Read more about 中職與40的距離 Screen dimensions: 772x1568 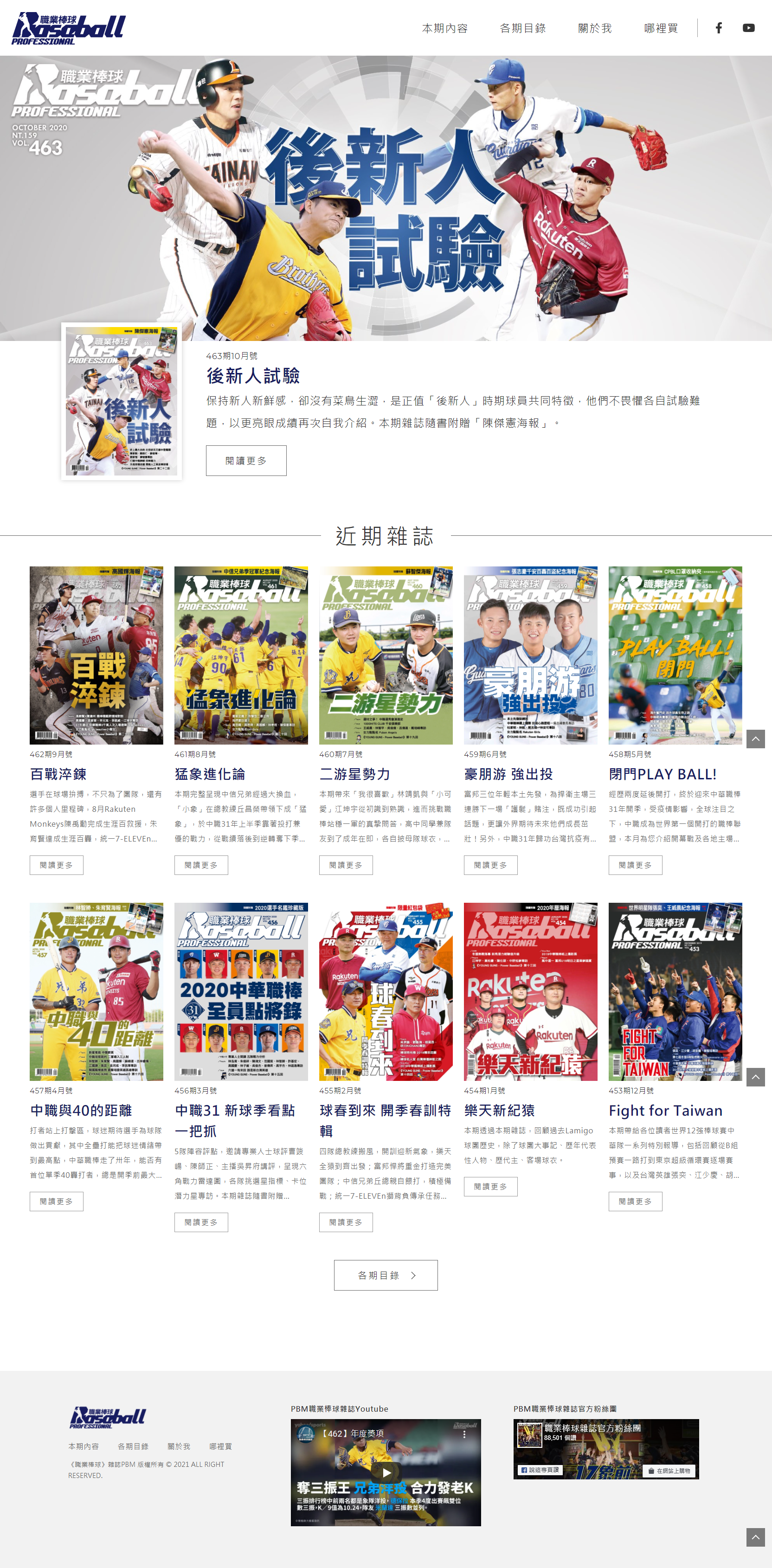click(x=56, y=1202)
